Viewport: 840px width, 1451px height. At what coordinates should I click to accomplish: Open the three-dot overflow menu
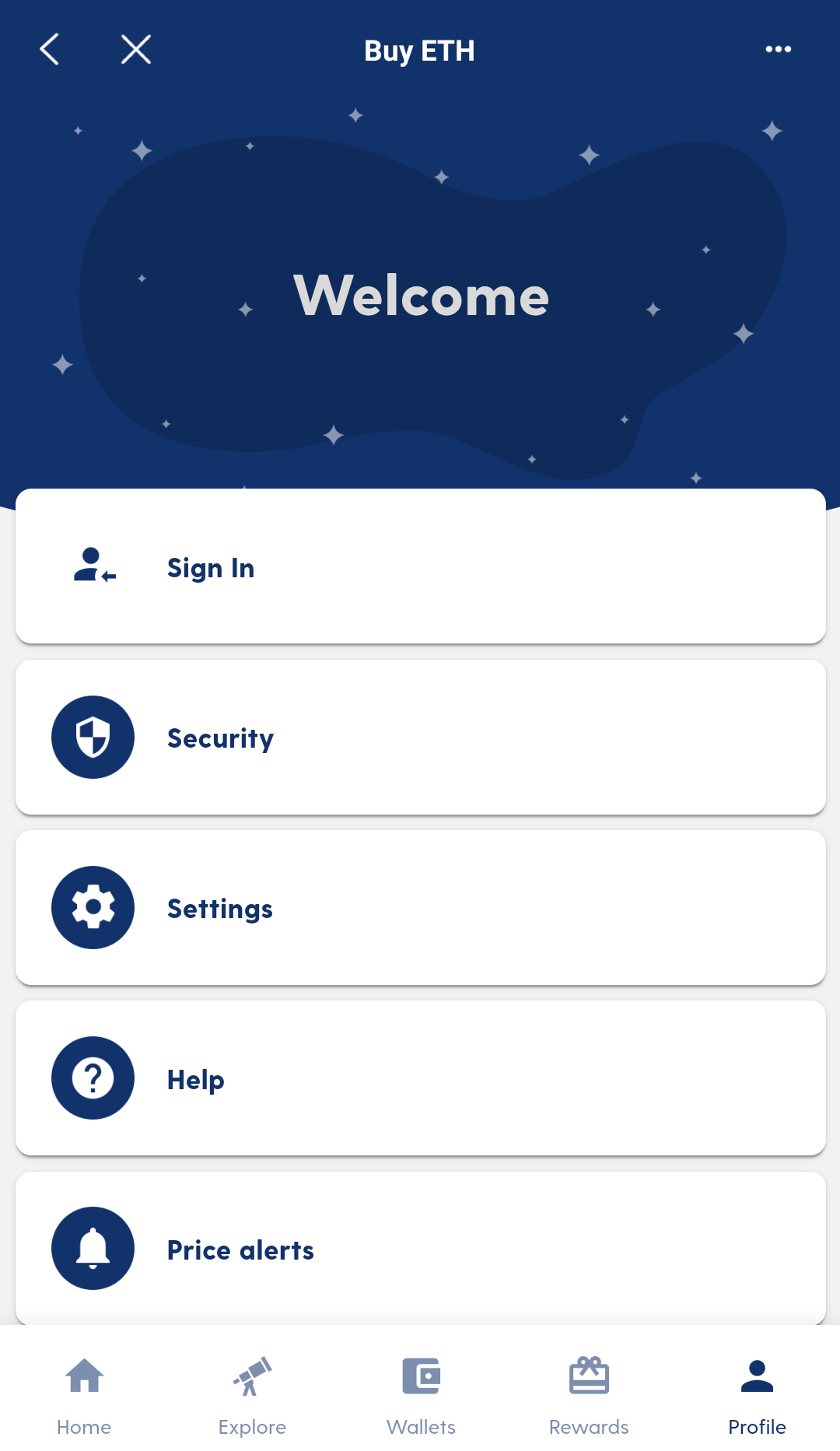point(778,49)
